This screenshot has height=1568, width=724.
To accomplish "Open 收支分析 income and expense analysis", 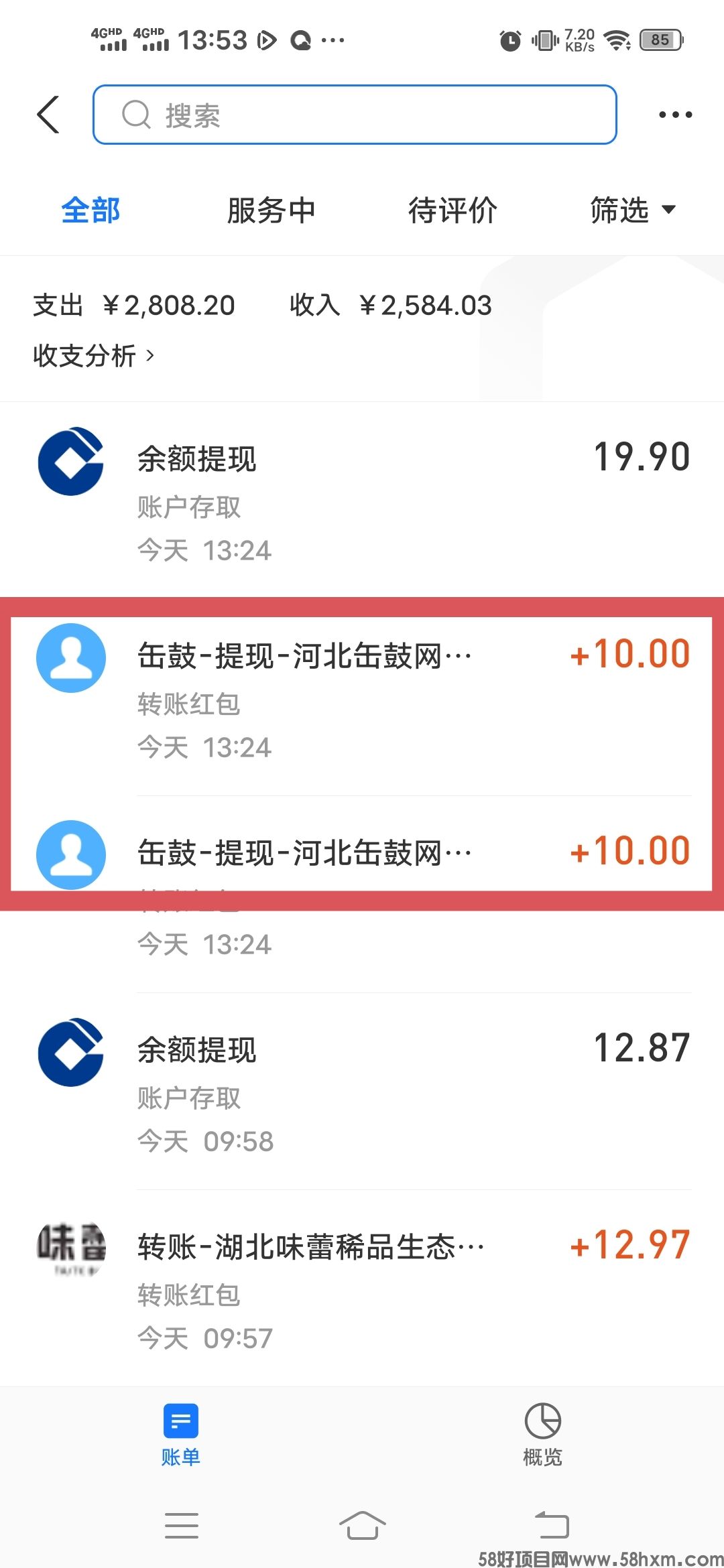I will point(94,356).
